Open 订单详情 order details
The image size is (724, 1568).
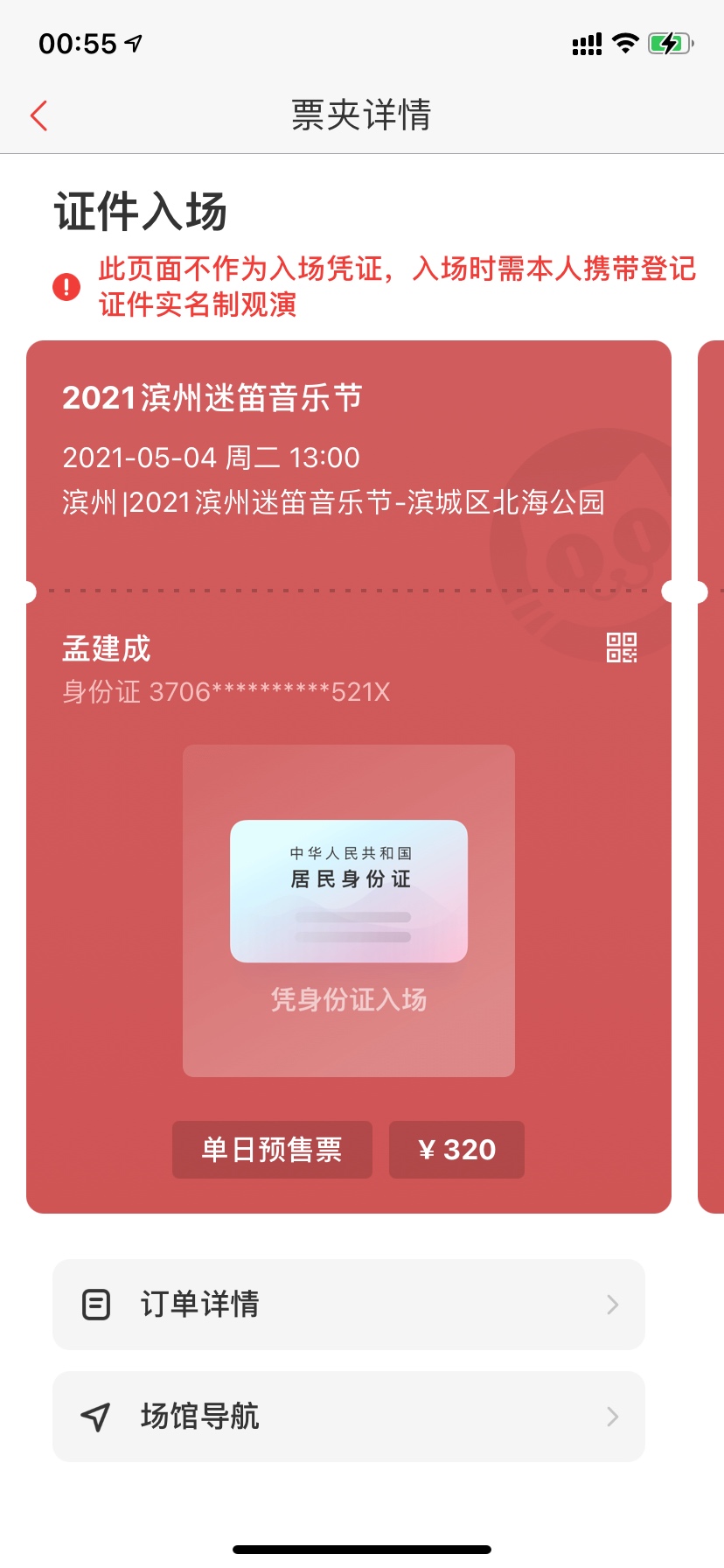pos(348,1305)
